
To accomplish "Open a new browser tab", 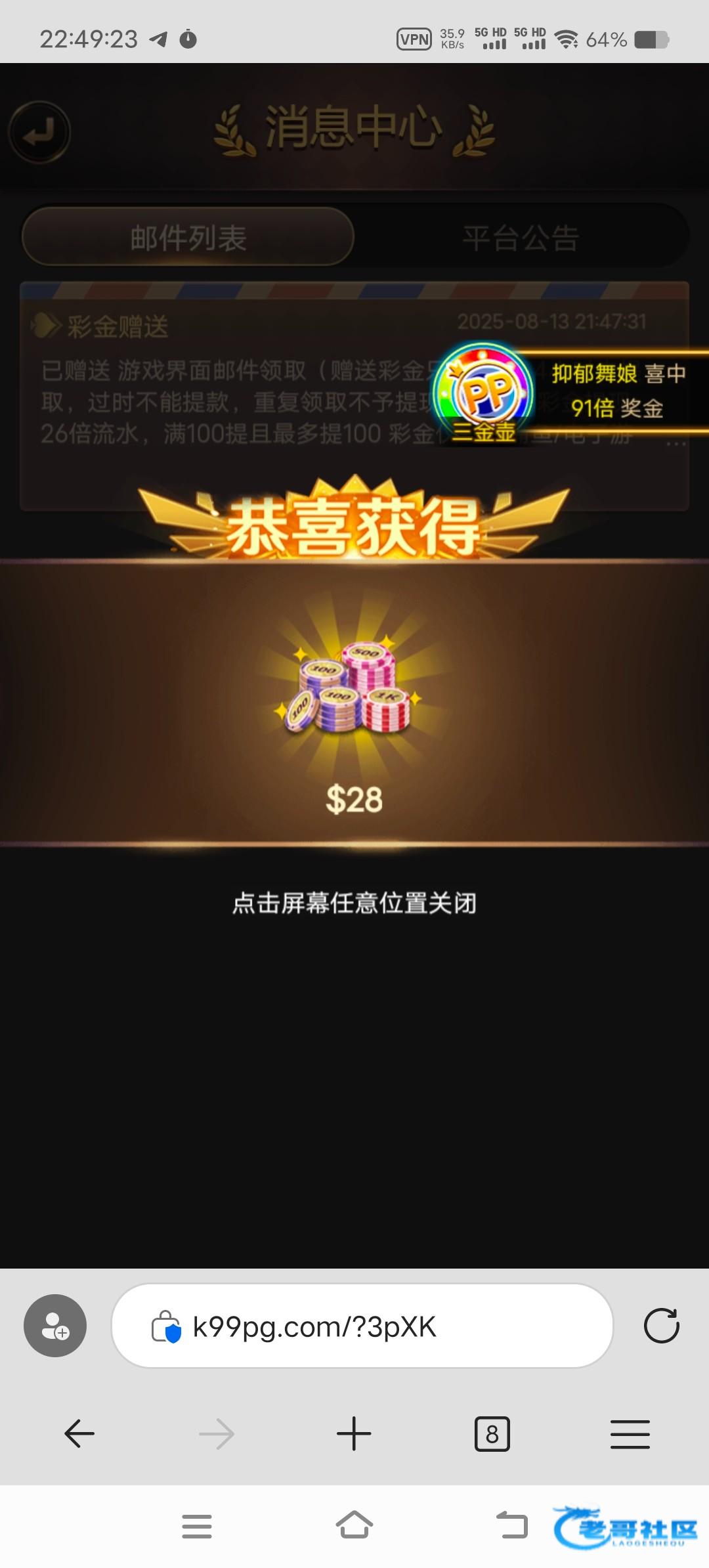I will pyautogui.click(x=354, y=1433).
